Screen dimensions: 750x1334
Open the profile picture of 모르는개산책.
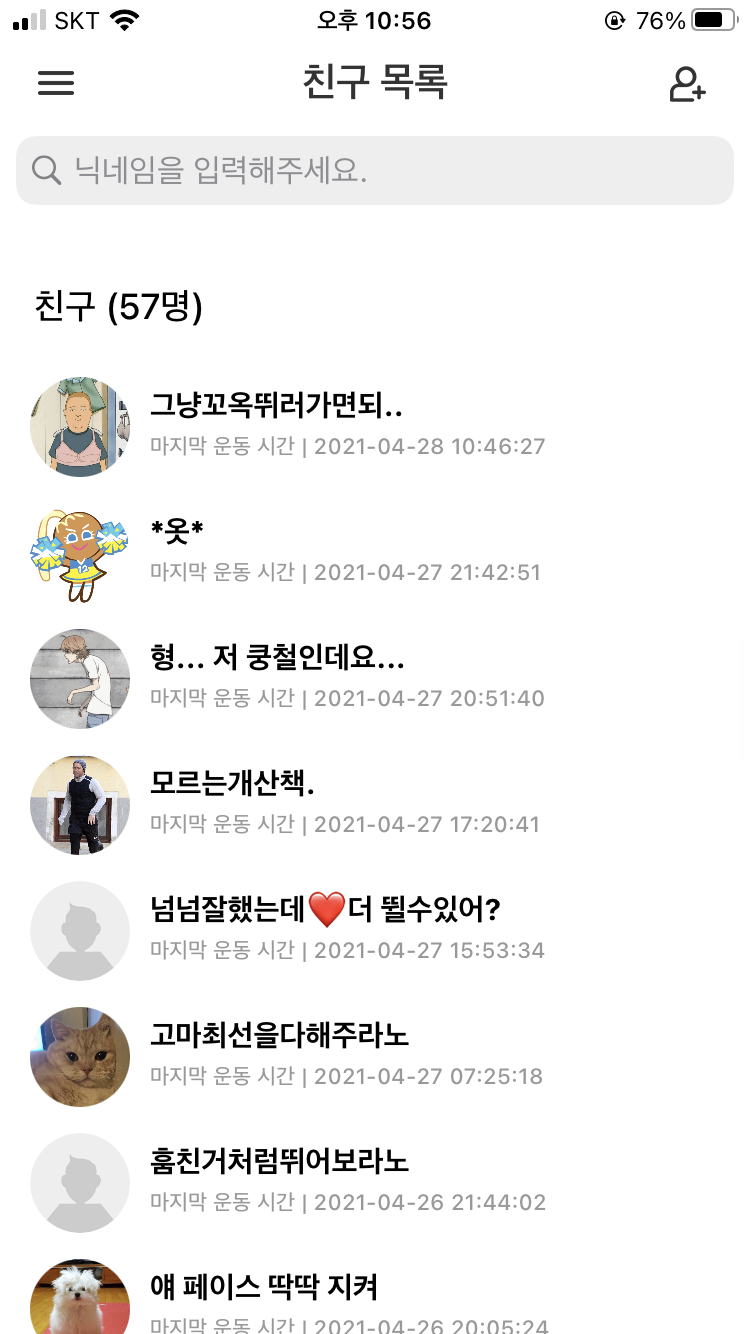pos(80,805)
